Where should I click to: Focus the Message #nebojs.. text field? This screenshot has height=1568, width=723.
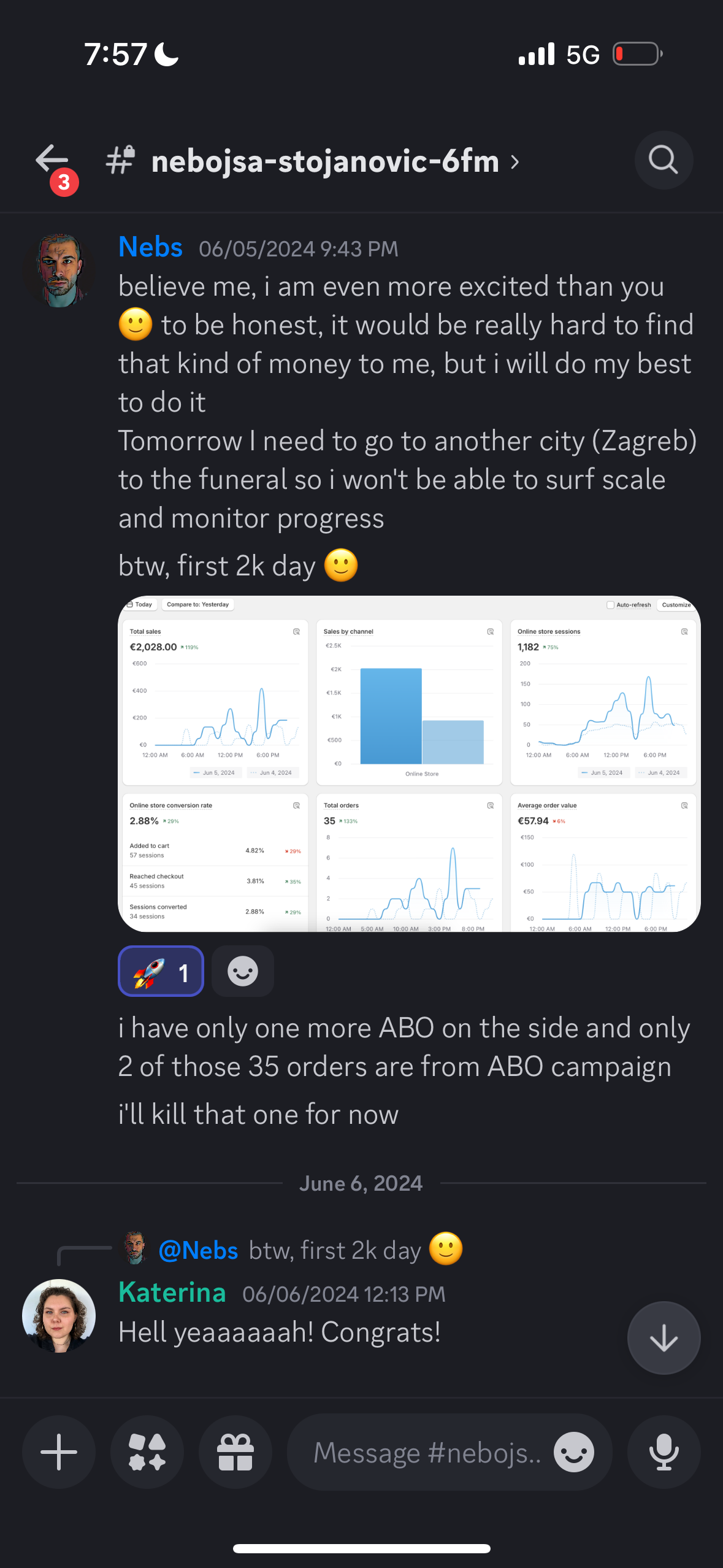point(426,1452)
